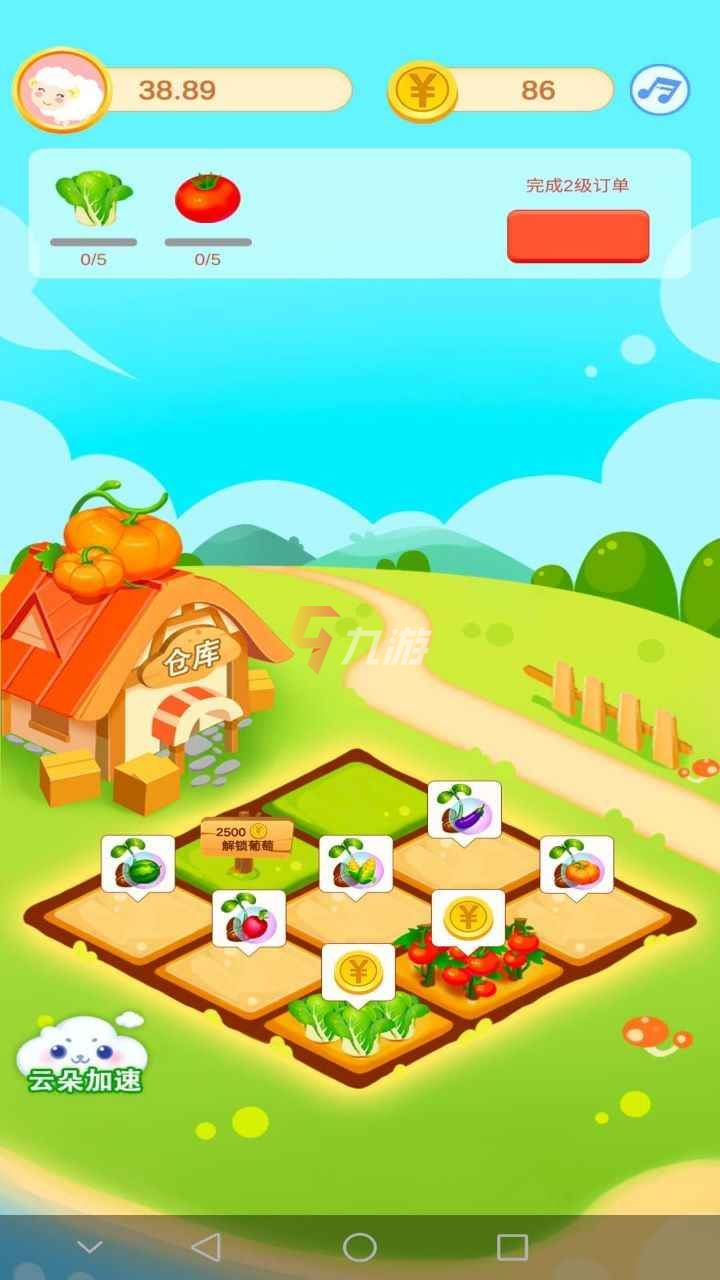Image resolution: width=720 pixels, height=1280 pixels.
Task: Plant watermelon seed on empty plot
Action: pyautogui.click(x=138, y=863)
